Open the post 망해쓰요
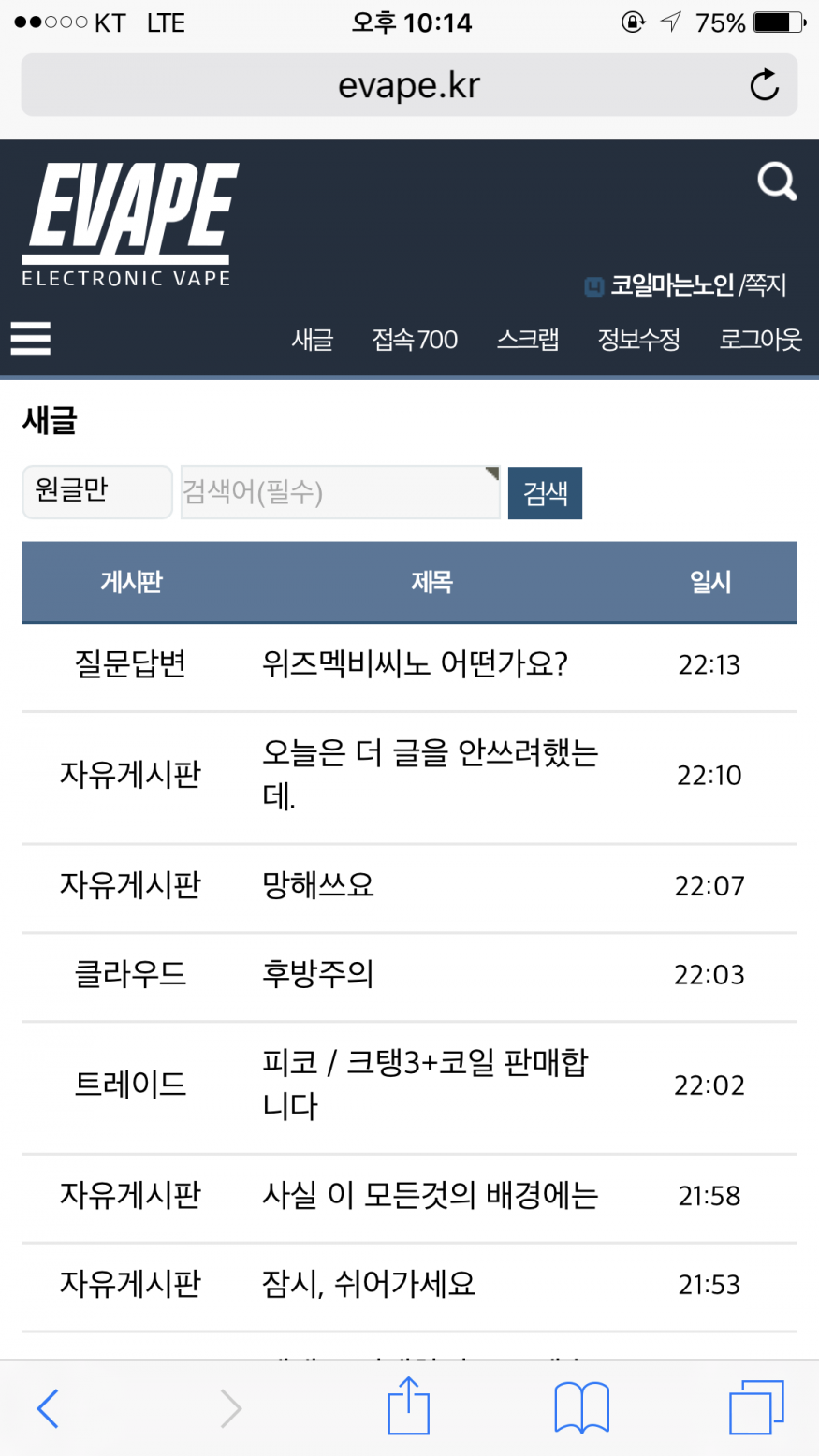 pos(318,884)
